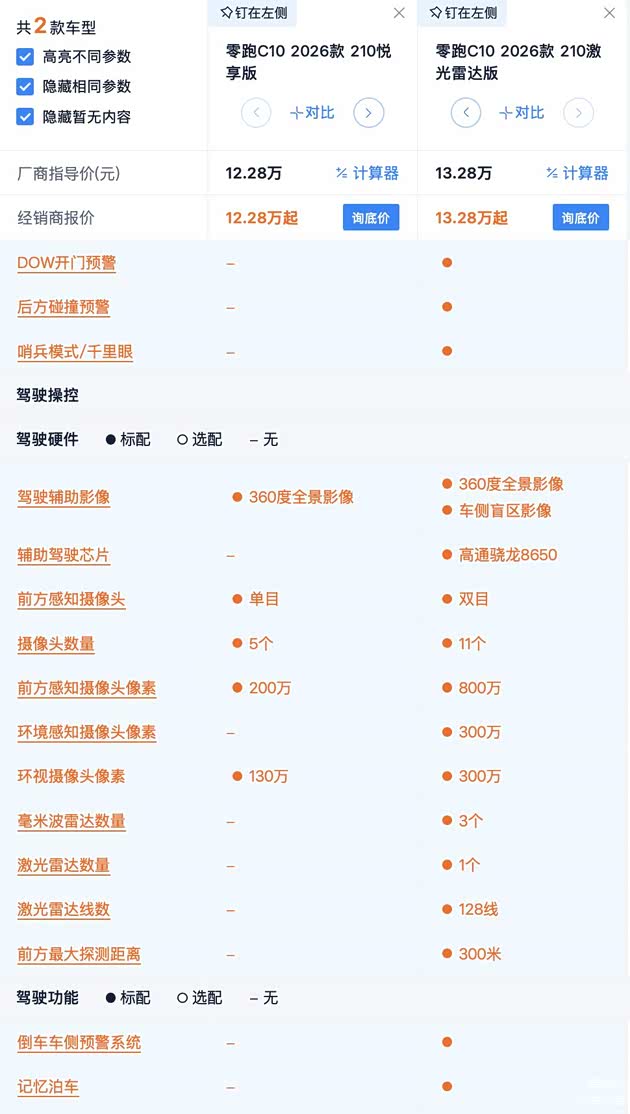Toggle the 隐藏暂无内容 checkbox

(x=25, y=117)
